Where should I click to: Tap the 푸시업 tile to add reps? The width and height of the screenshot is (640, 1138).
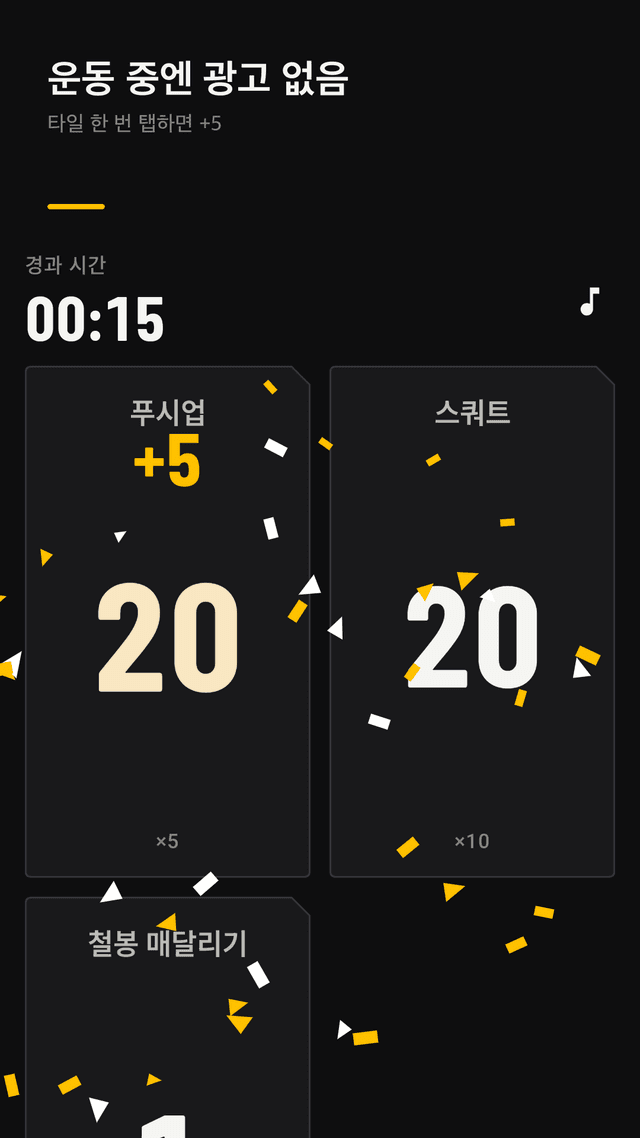click(168, 621)
